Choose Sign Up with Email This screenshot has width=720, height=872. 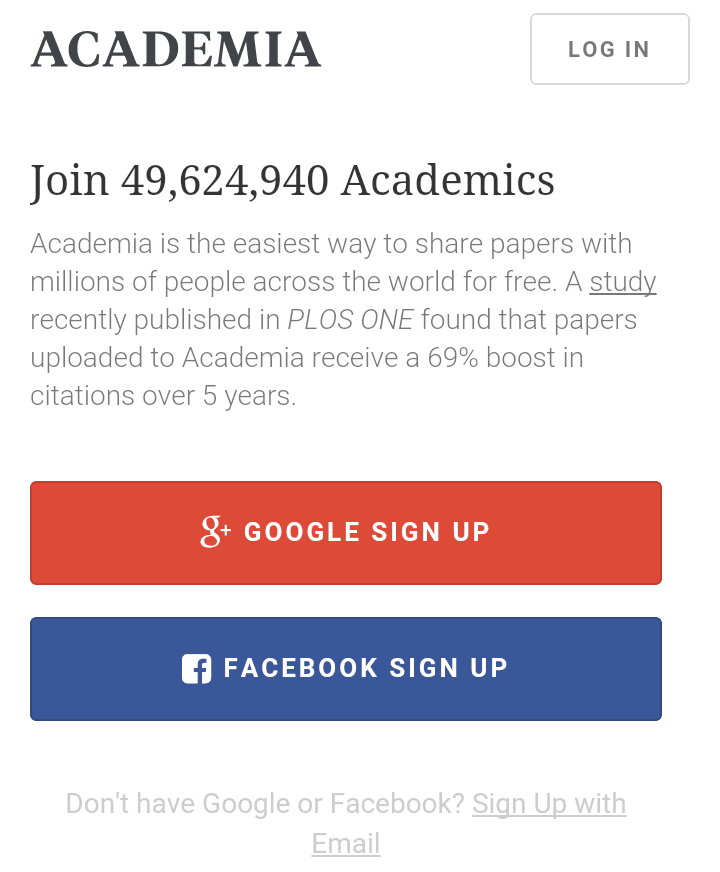pyautogui.click(x=548, y=804)
